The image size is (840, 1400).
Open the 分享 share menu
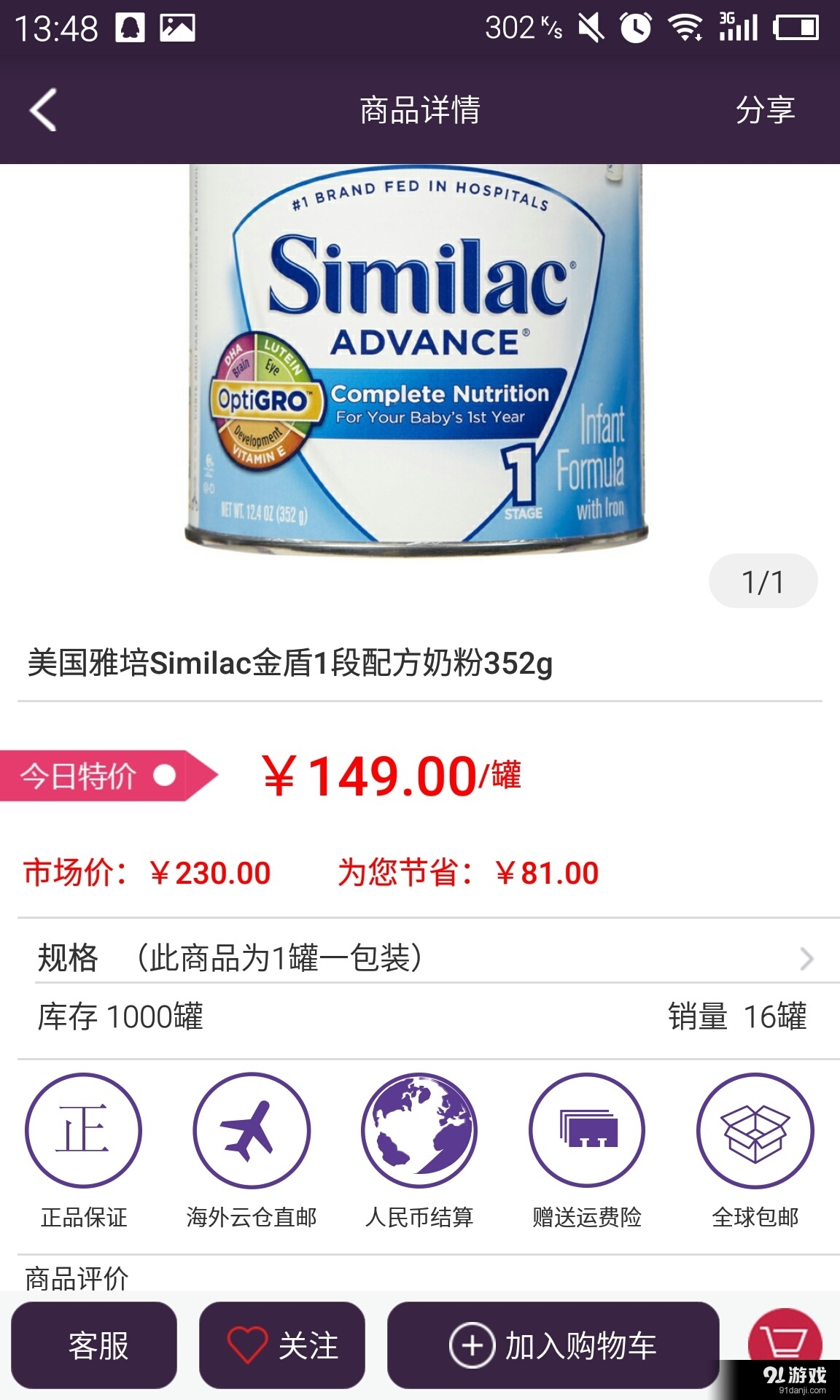coord(762,112)
